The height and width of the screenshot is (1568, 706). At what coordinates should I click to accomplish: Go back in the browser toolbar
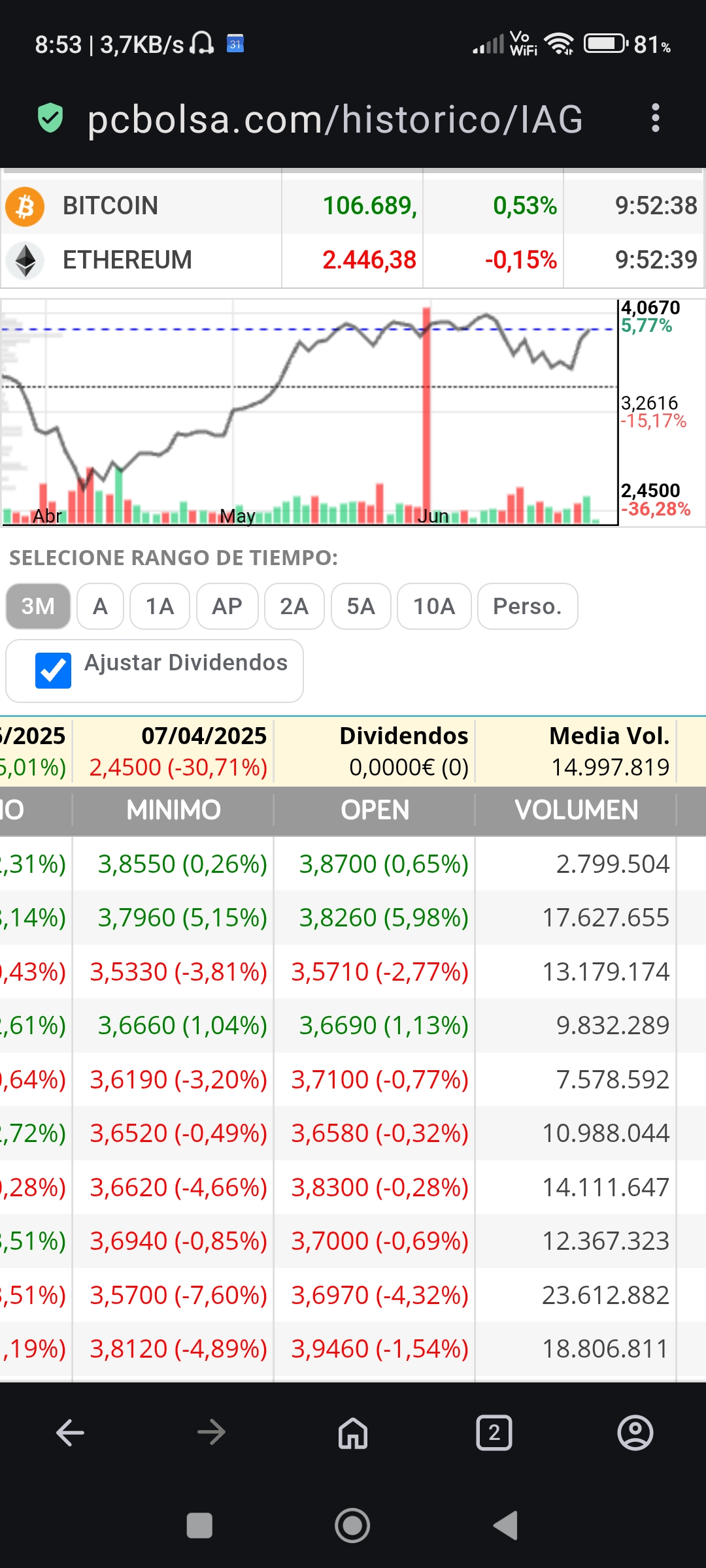(71, 1433)
